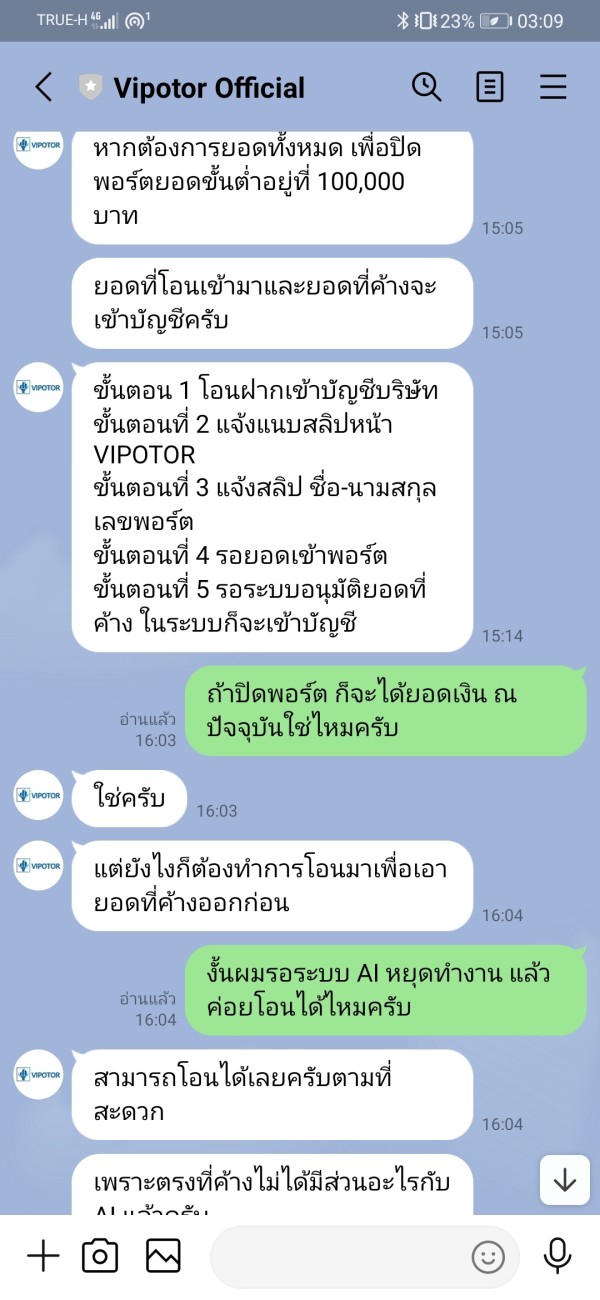Open the photo gallery picker
This screenshot has height=1300, width=600.
(x=162, y=1255)
